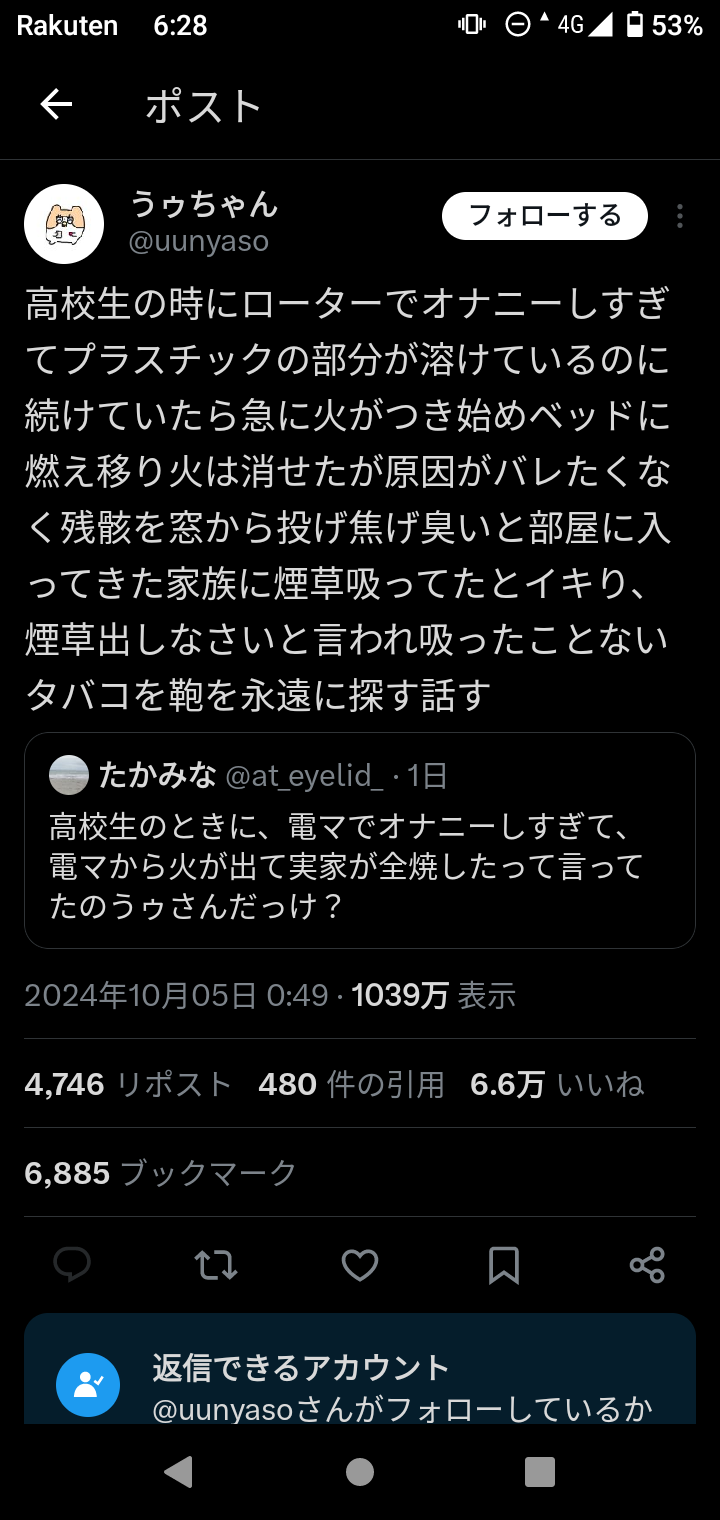Like this post with the heart icon
The width and height of the screenshot is (720, 1520).
tap(360, 1265)
